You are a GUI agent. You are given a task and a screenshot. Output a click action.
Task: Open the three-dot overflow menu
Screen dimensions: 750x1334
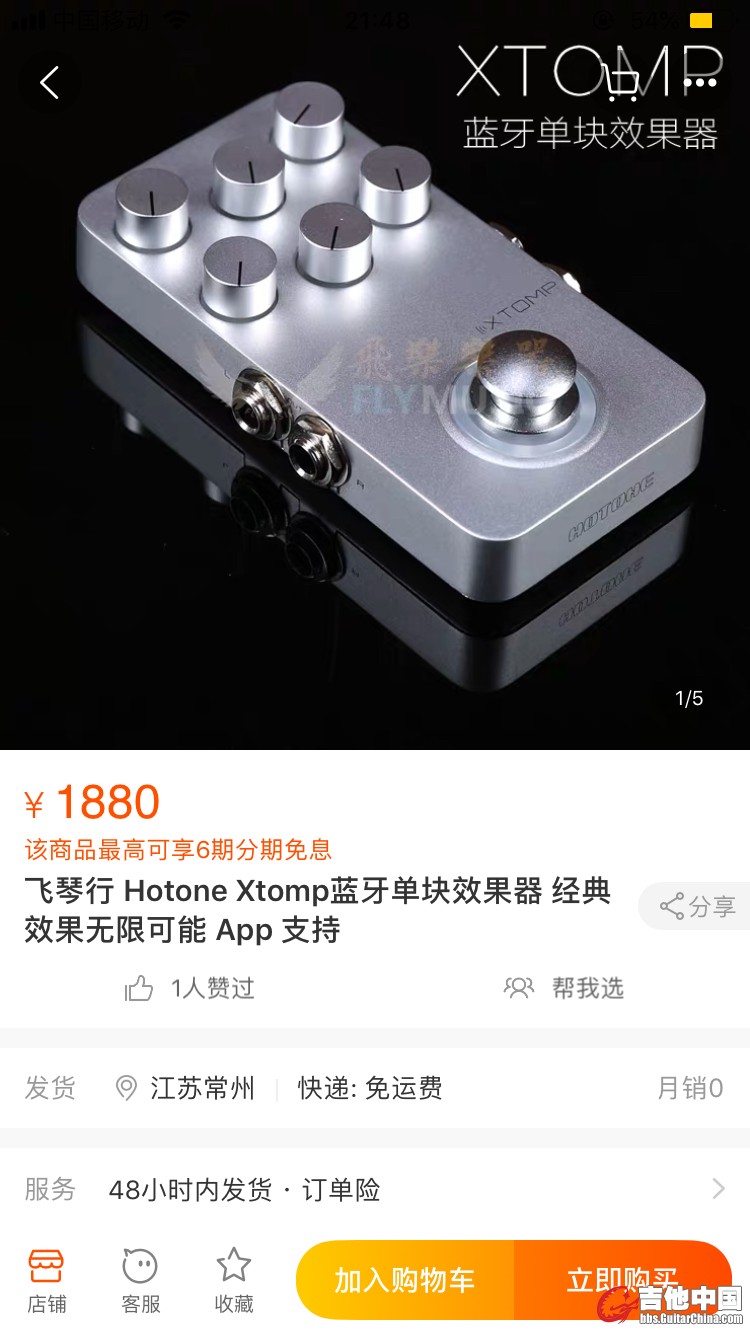point(699,82)
